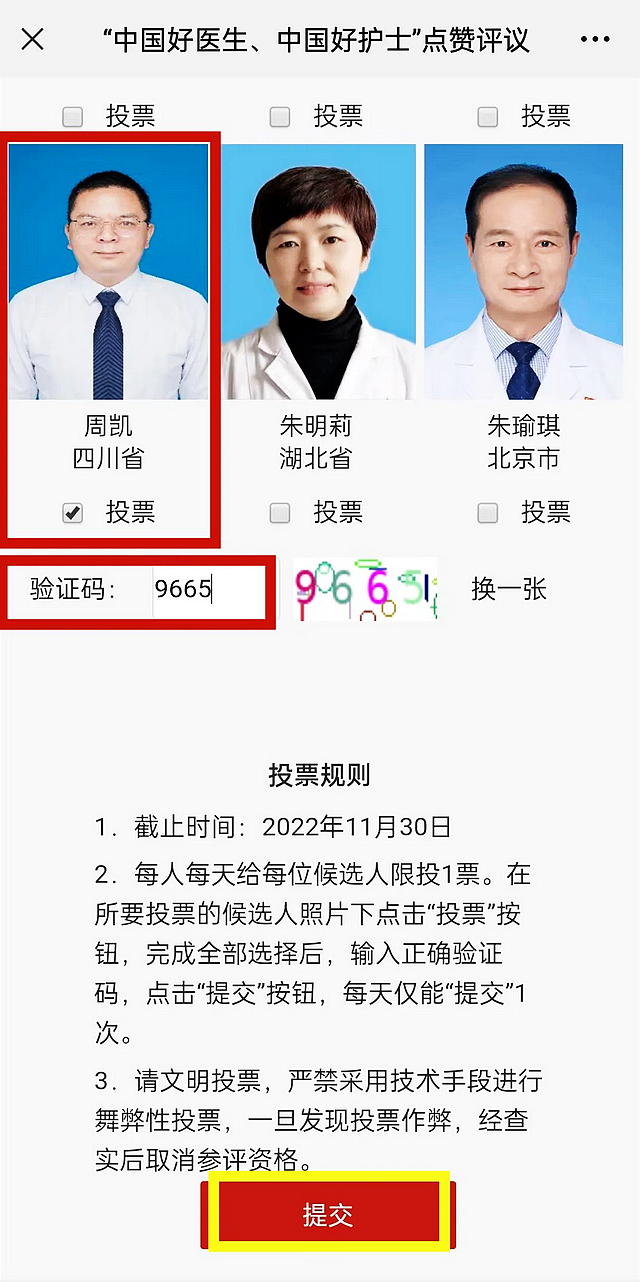Screen dimensions: 640x1282
Task: Check the vote box for 朱瑜琪
Action: [x=487, y=513]
